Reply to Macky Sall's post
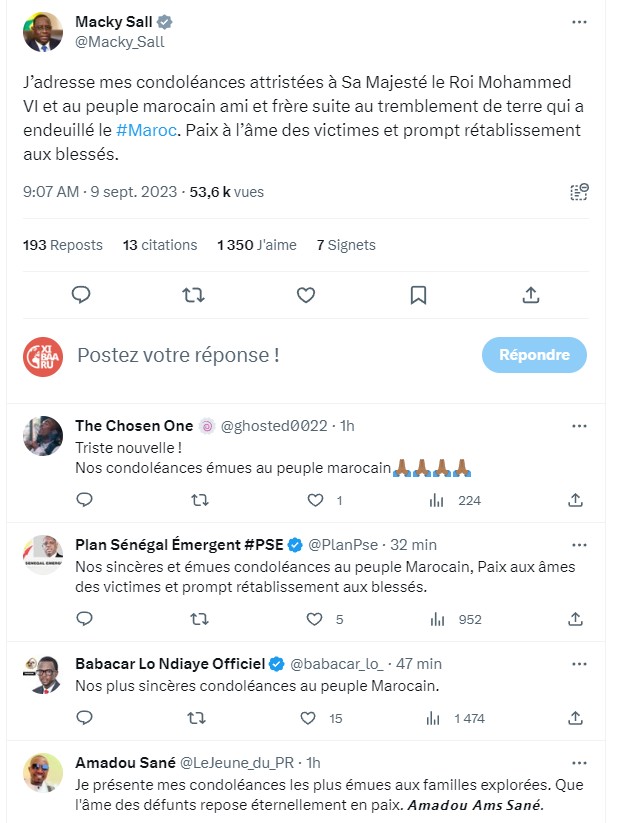The image size is (626, 823). 83,294
